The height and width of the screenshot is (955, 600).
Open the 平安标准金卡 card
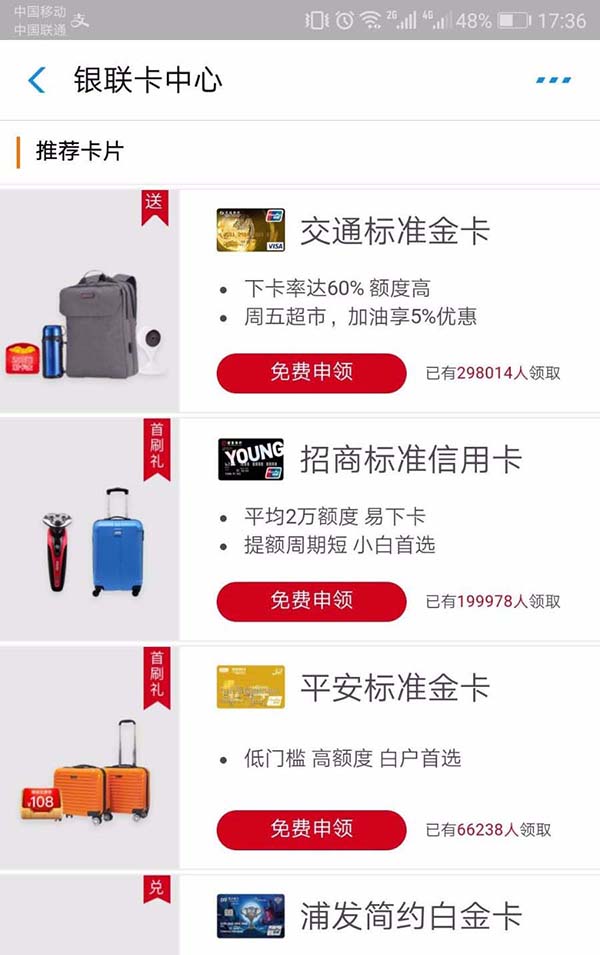tap(395, 687)
